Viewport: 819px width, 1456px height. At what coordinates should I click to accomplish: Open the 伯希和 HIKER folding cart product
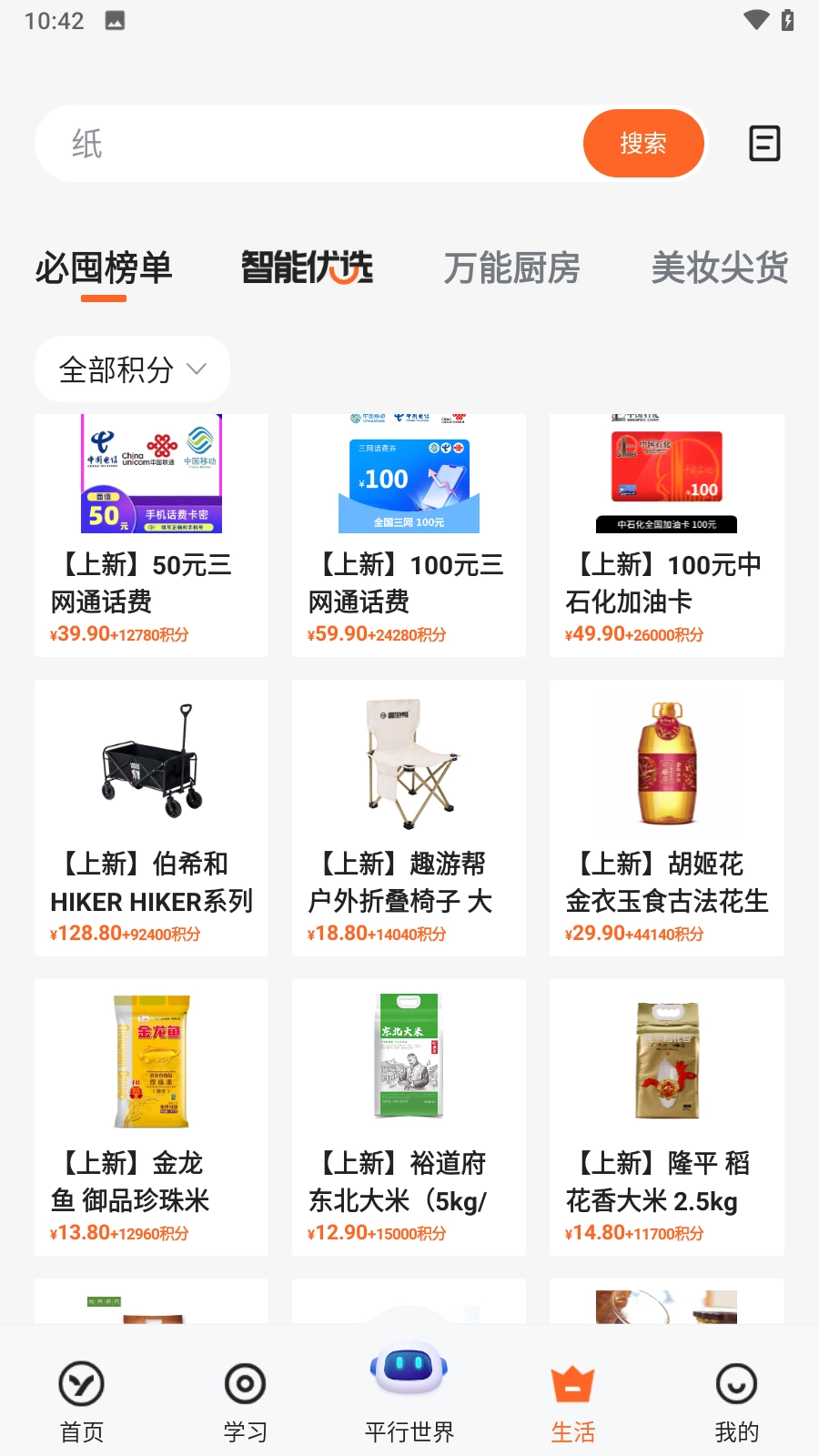tap(151, 817)
